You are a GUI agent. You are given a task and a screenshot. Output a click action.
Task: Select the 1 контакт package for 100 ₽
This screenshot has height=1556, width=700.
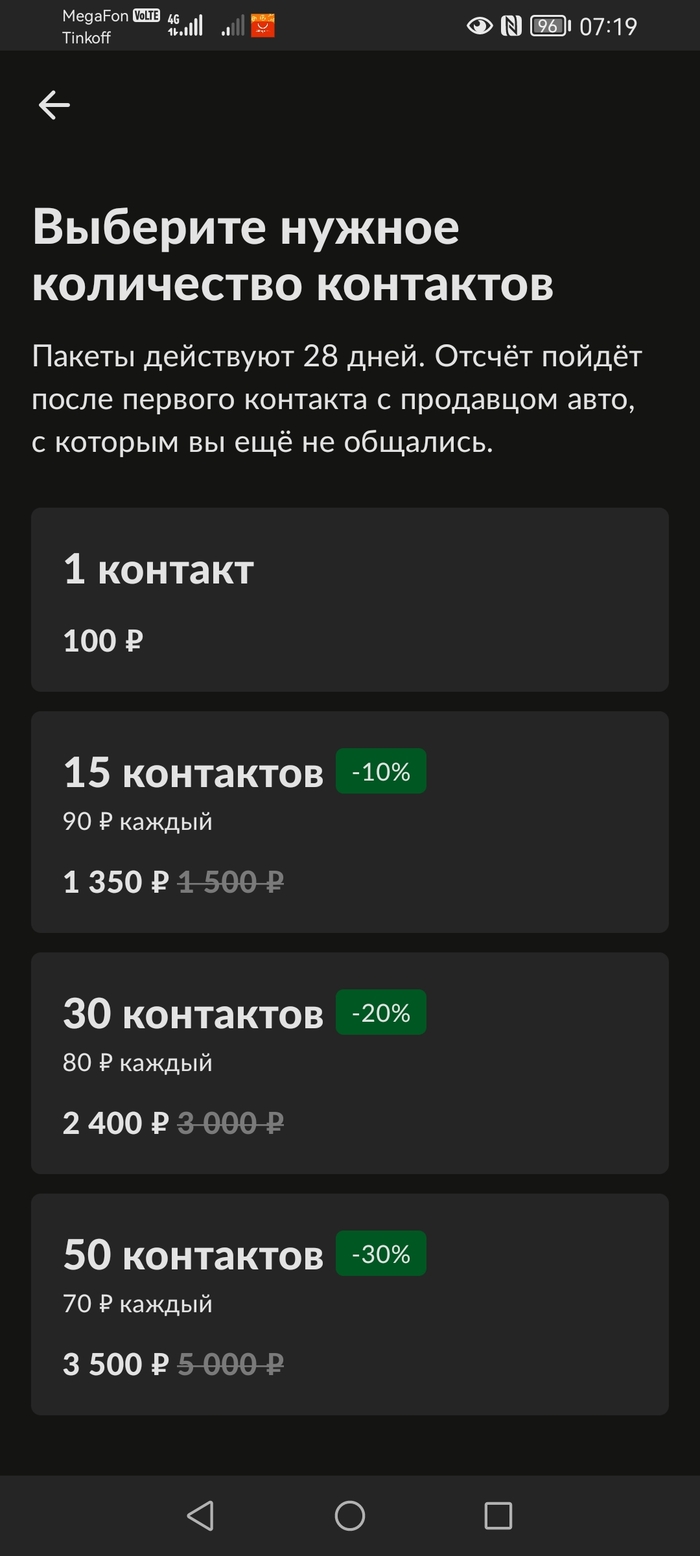(349, 599)
